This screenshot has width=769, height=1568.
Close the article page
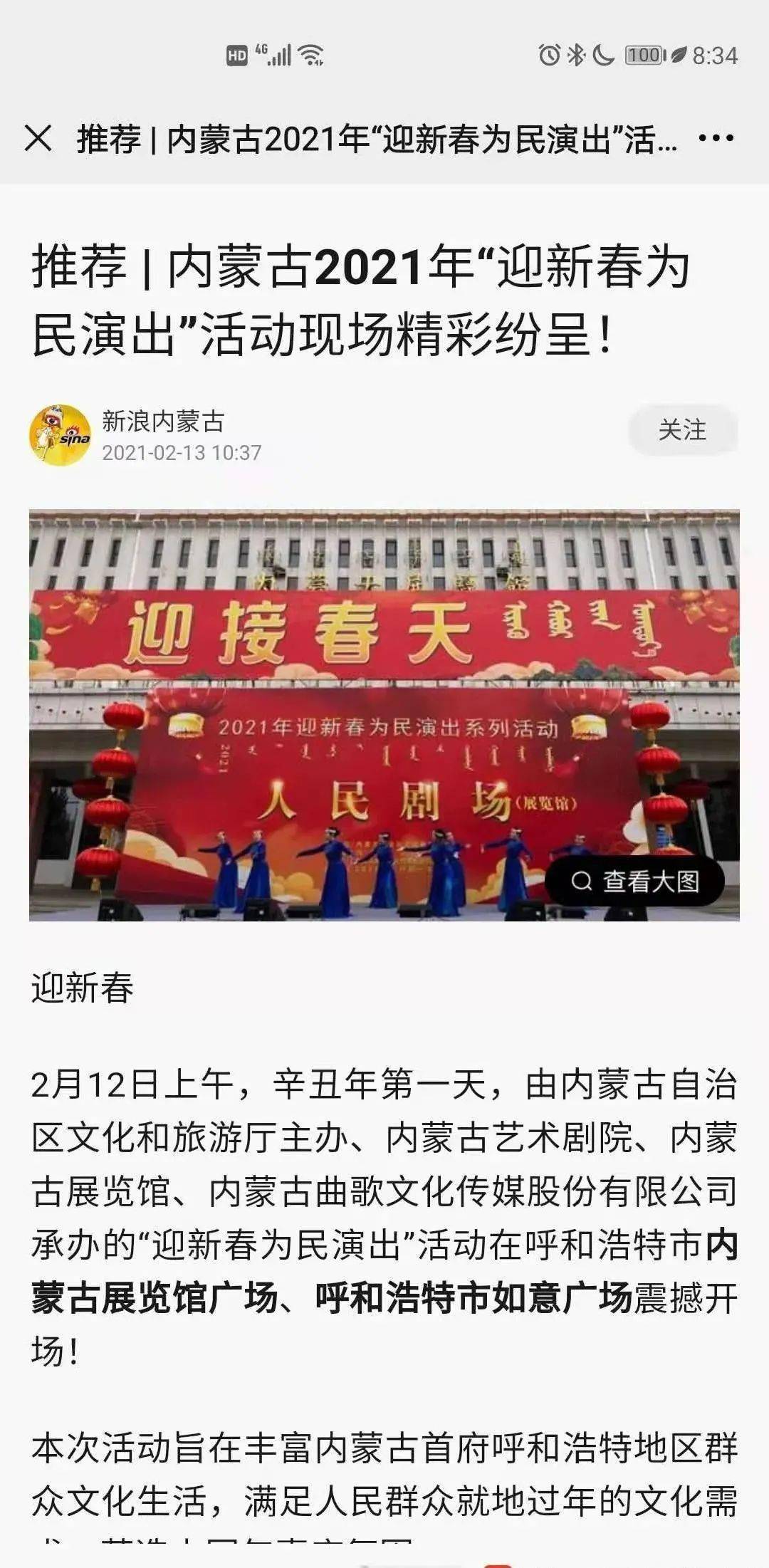coord(38,138)
